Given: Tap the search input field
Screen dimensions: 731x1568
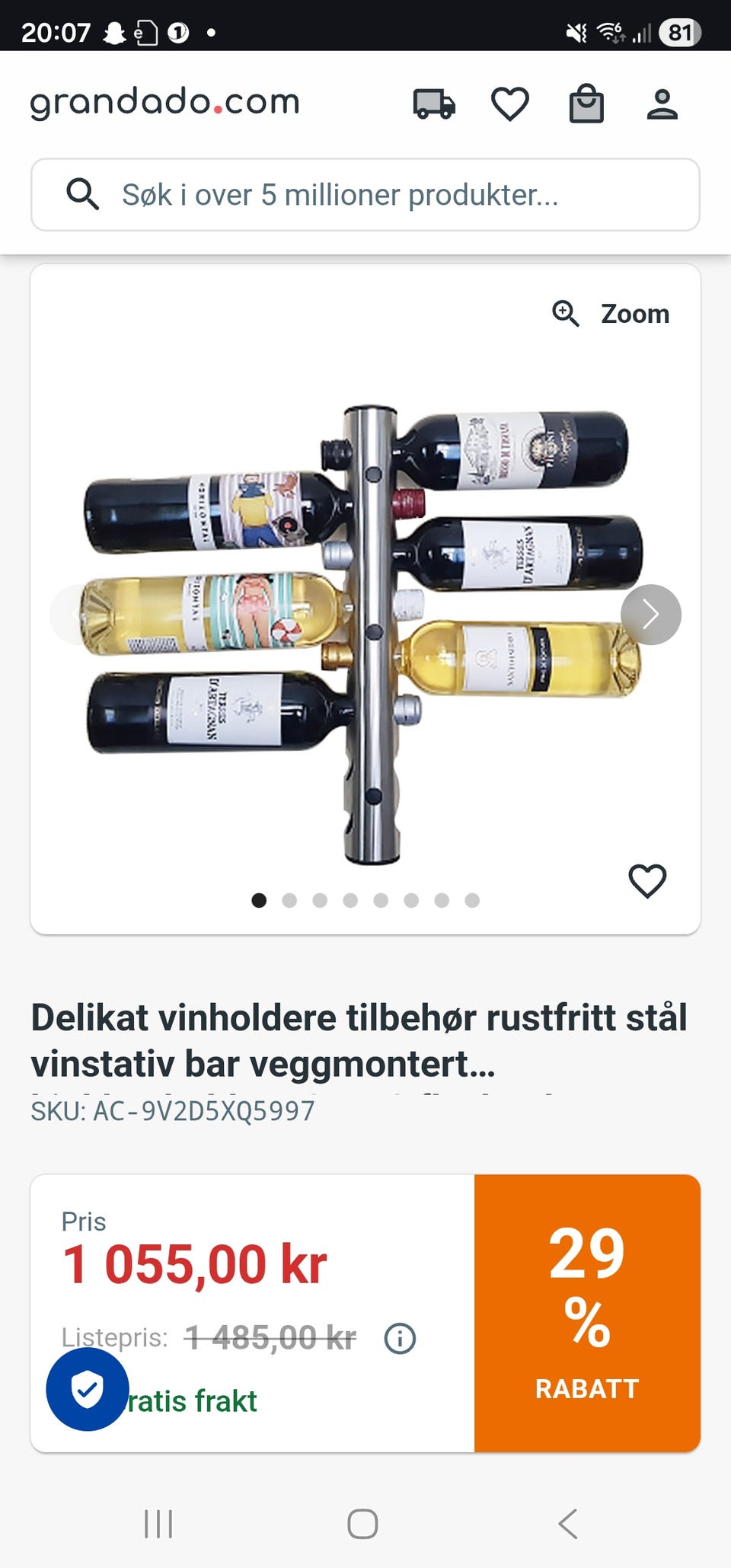Looking at the screenshot, I should click(x=343, y=194).
